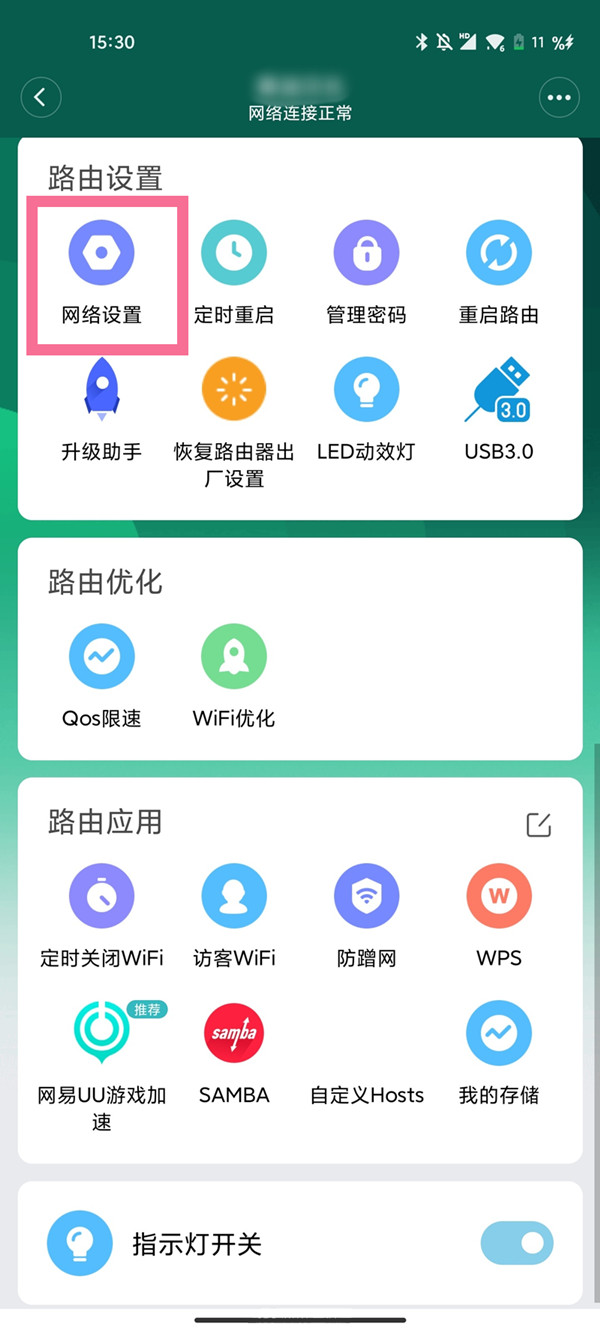Open 管理密码 admin password
Viewport: 600px width, 1332px height.
366,272
